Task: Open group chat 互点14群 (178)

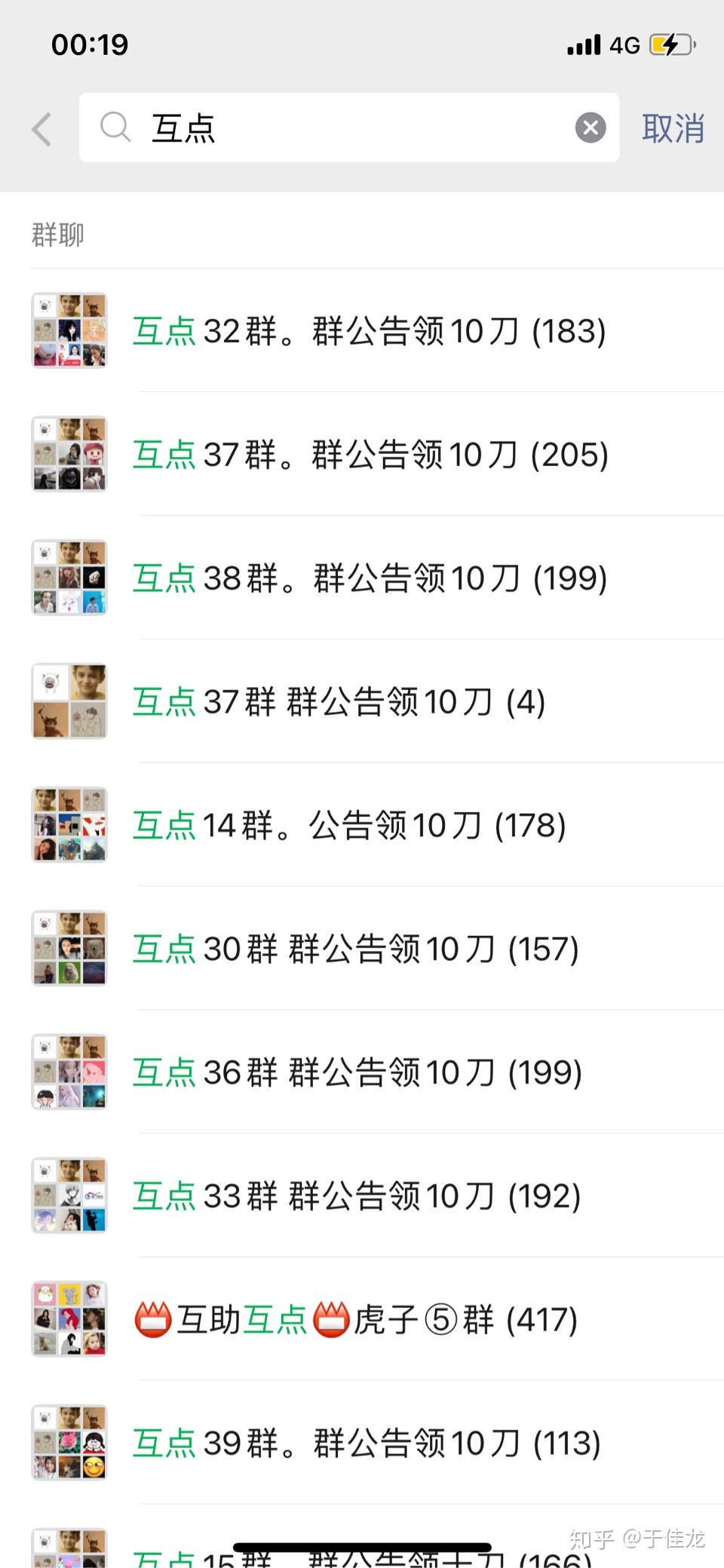Action: pos(348,825)
